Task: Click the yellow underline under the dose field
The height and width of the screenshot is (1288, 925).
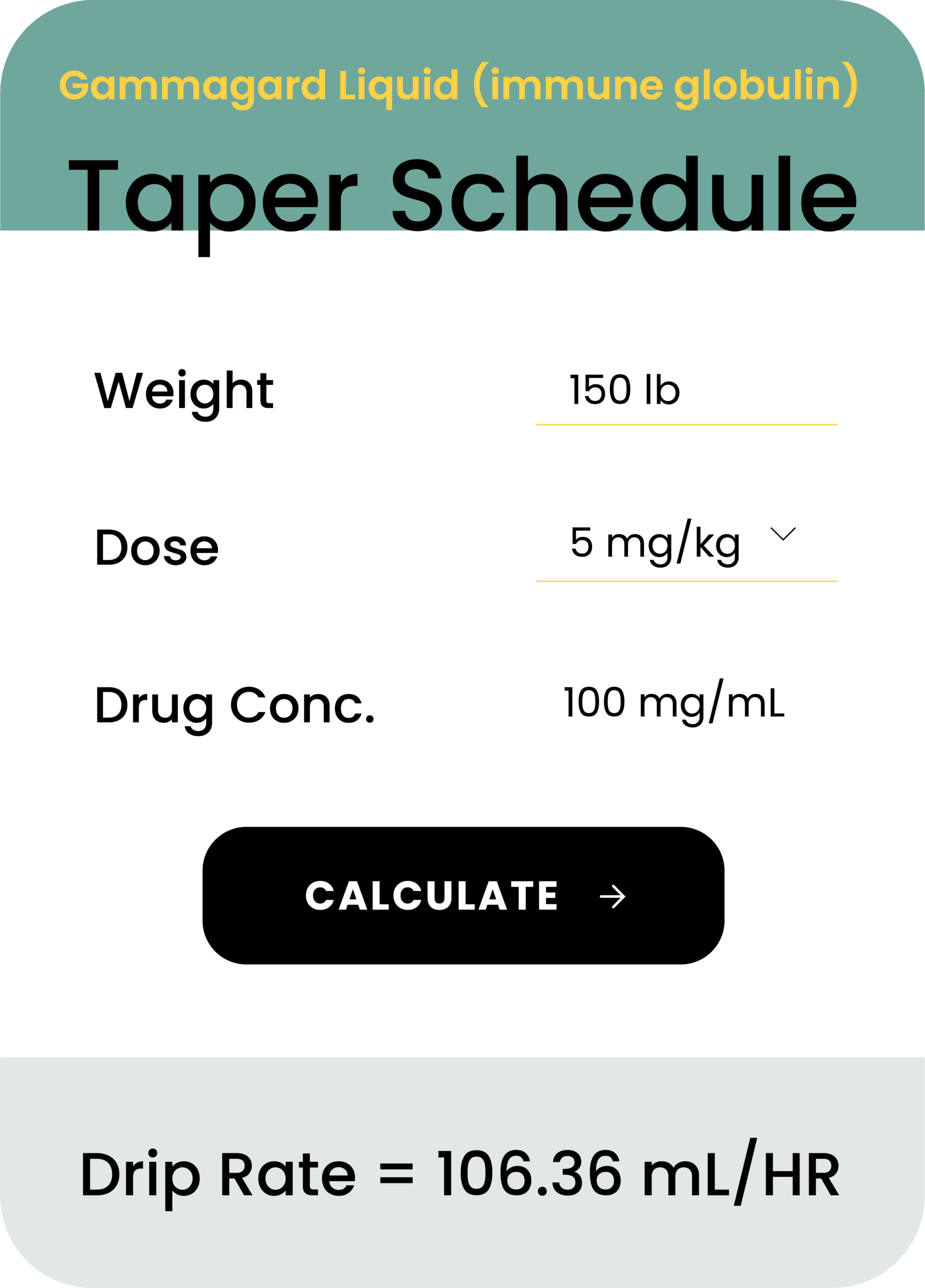Action: point(686,581)
